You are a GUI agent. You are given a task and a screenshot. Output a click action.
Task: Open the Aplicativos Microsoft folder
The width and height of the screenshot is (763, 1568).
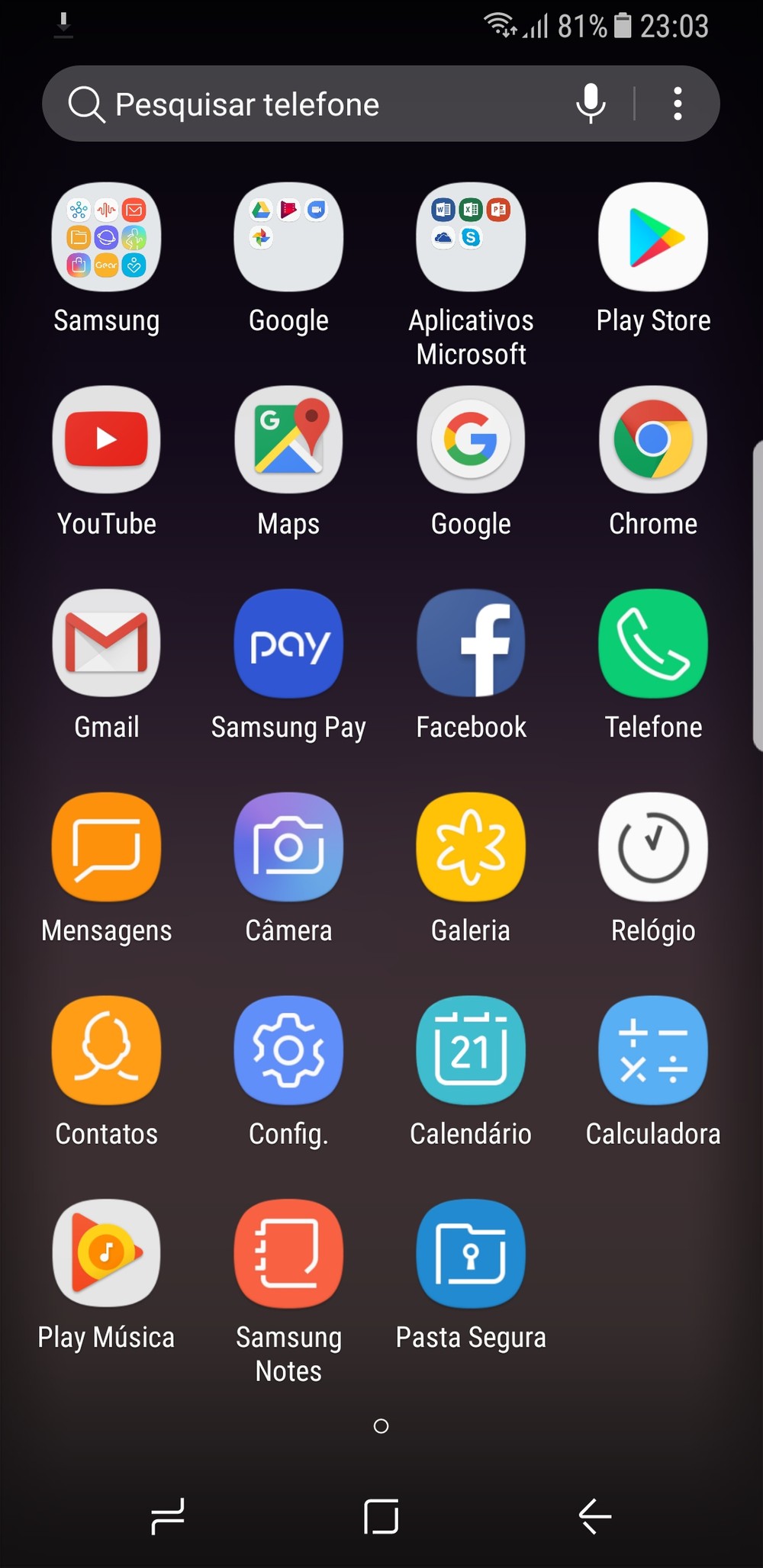pyautogui.click(x=471, y=237)
